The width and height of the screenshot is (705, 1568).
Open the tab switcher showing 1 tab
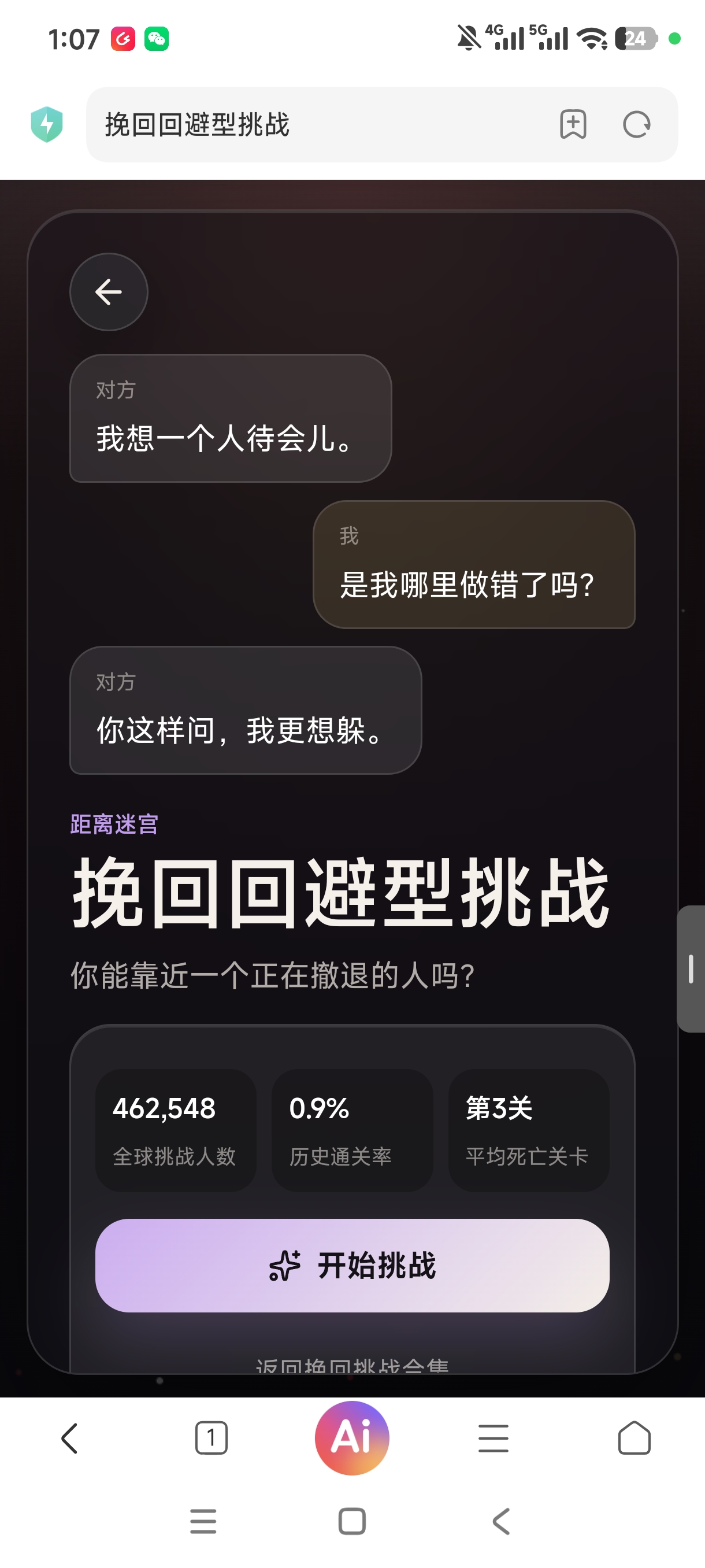[211, 1438]
